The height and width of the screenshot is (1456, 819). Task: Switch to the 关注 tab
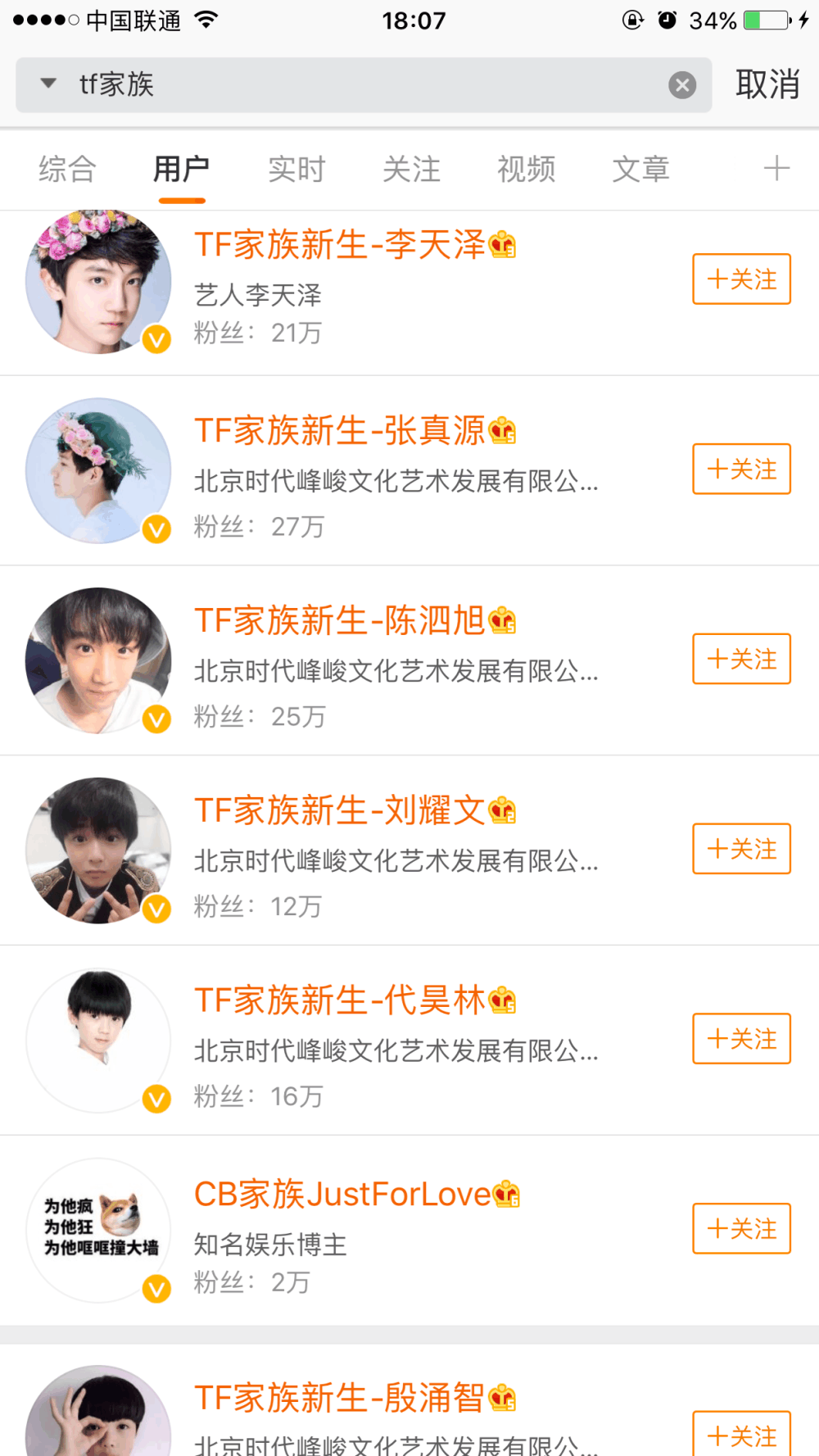coord(411,170)
